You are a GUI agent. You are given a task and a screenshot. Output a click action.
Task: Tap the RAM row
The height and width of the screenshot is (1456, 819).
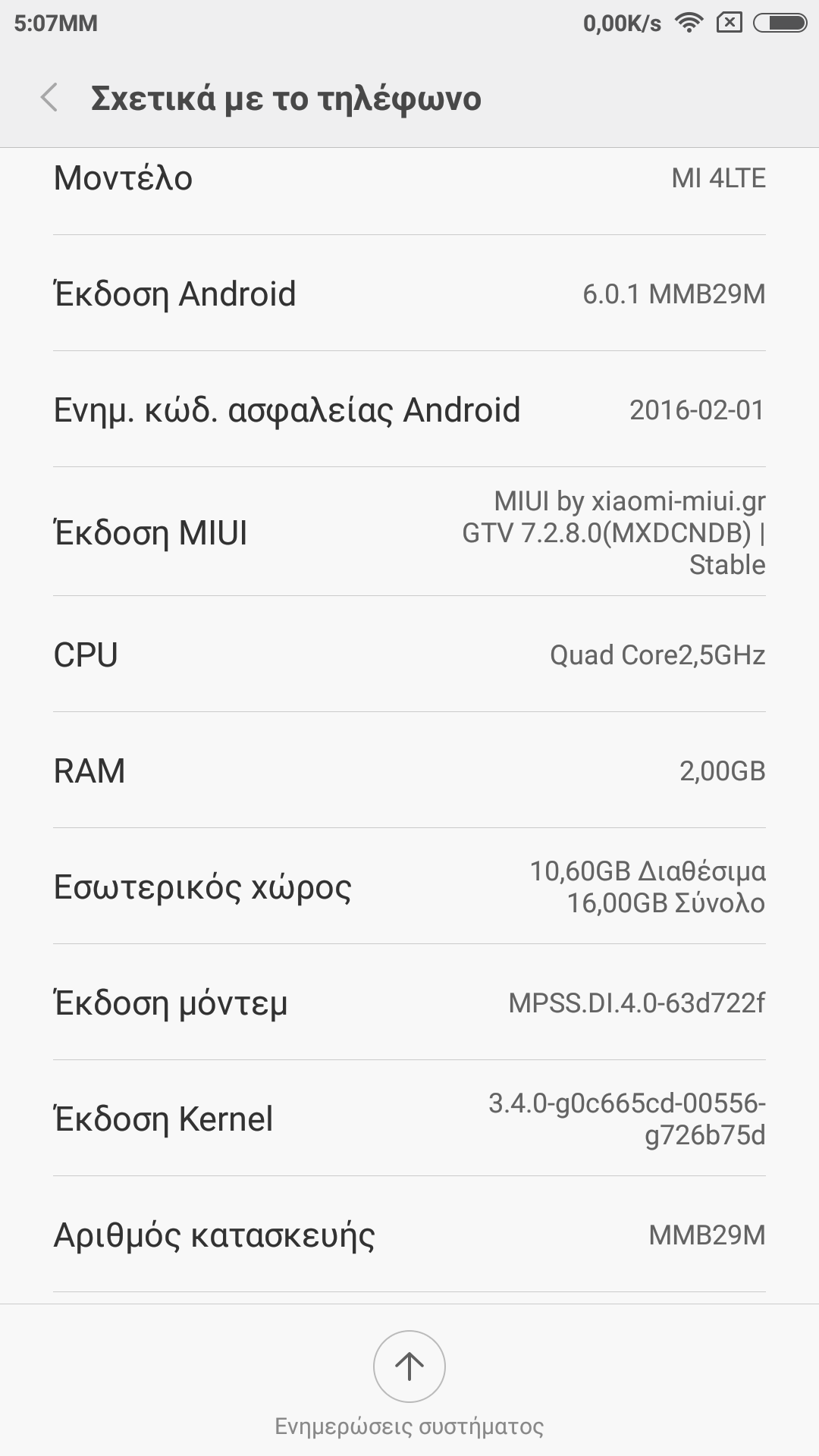pos(409,771)
